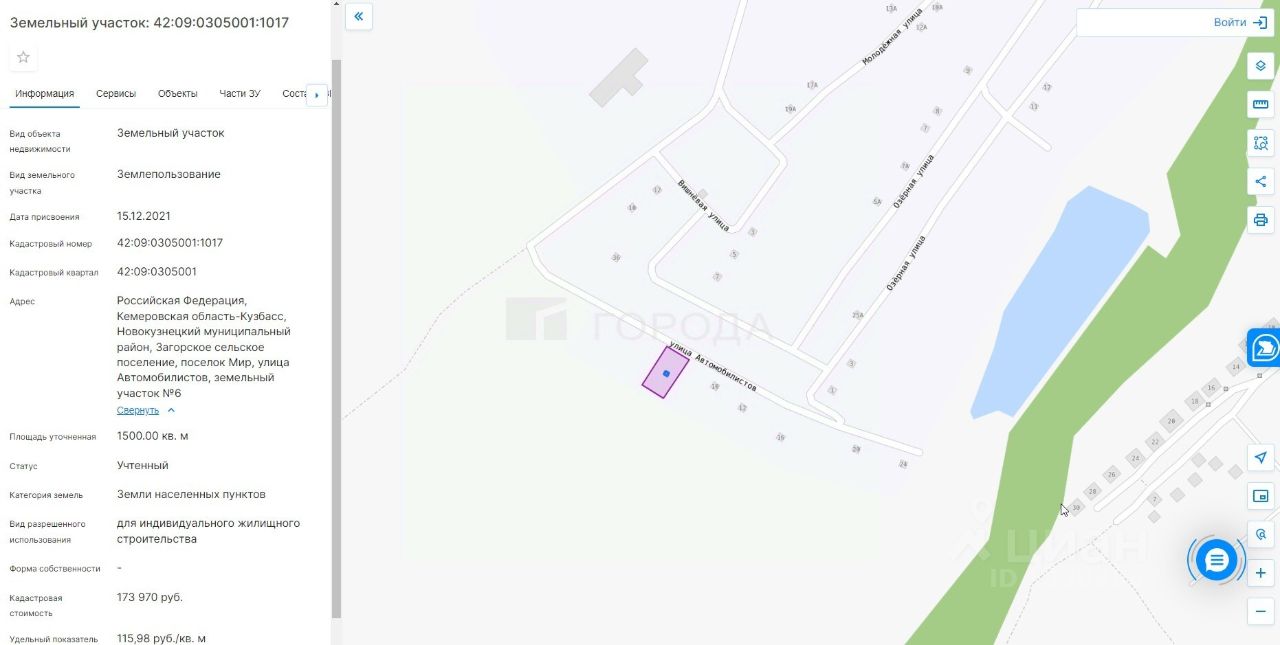Add the land parcel to favorites
This screenshot has width=1280, height=645.
click(23, 57)
